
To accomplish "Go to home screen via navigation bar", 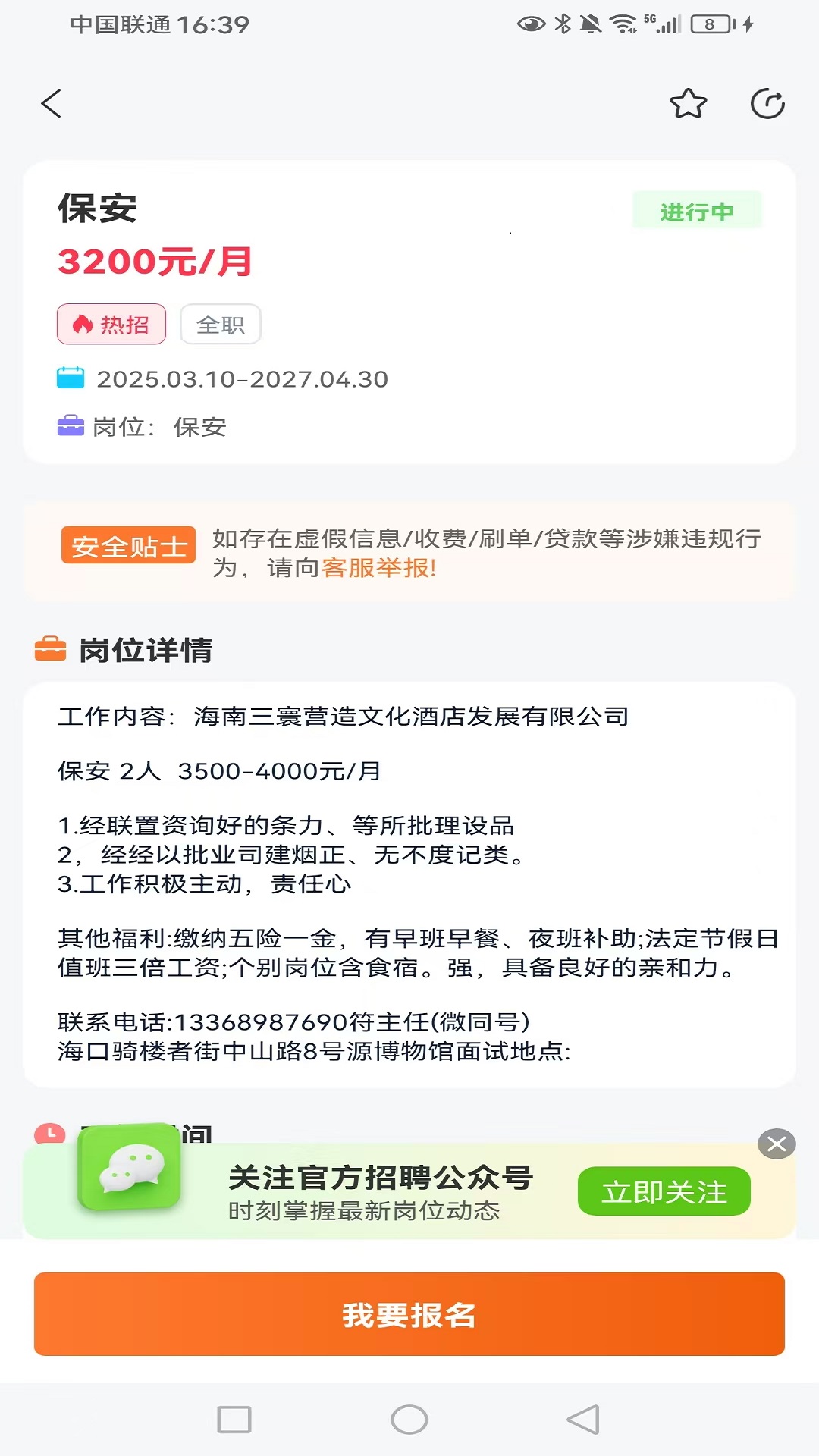I will 409,1420.
